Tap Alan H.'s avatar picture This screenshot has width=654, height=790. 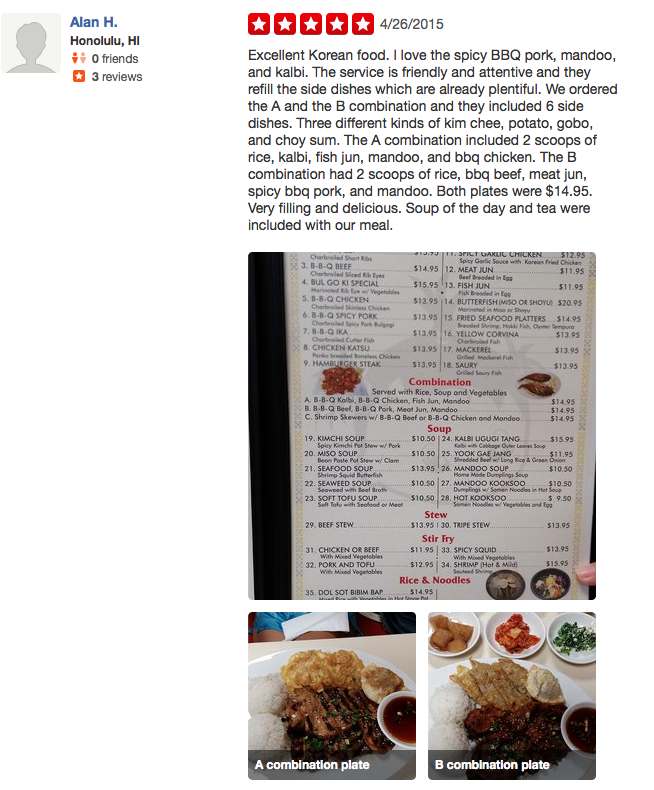[x=31, y=43]
